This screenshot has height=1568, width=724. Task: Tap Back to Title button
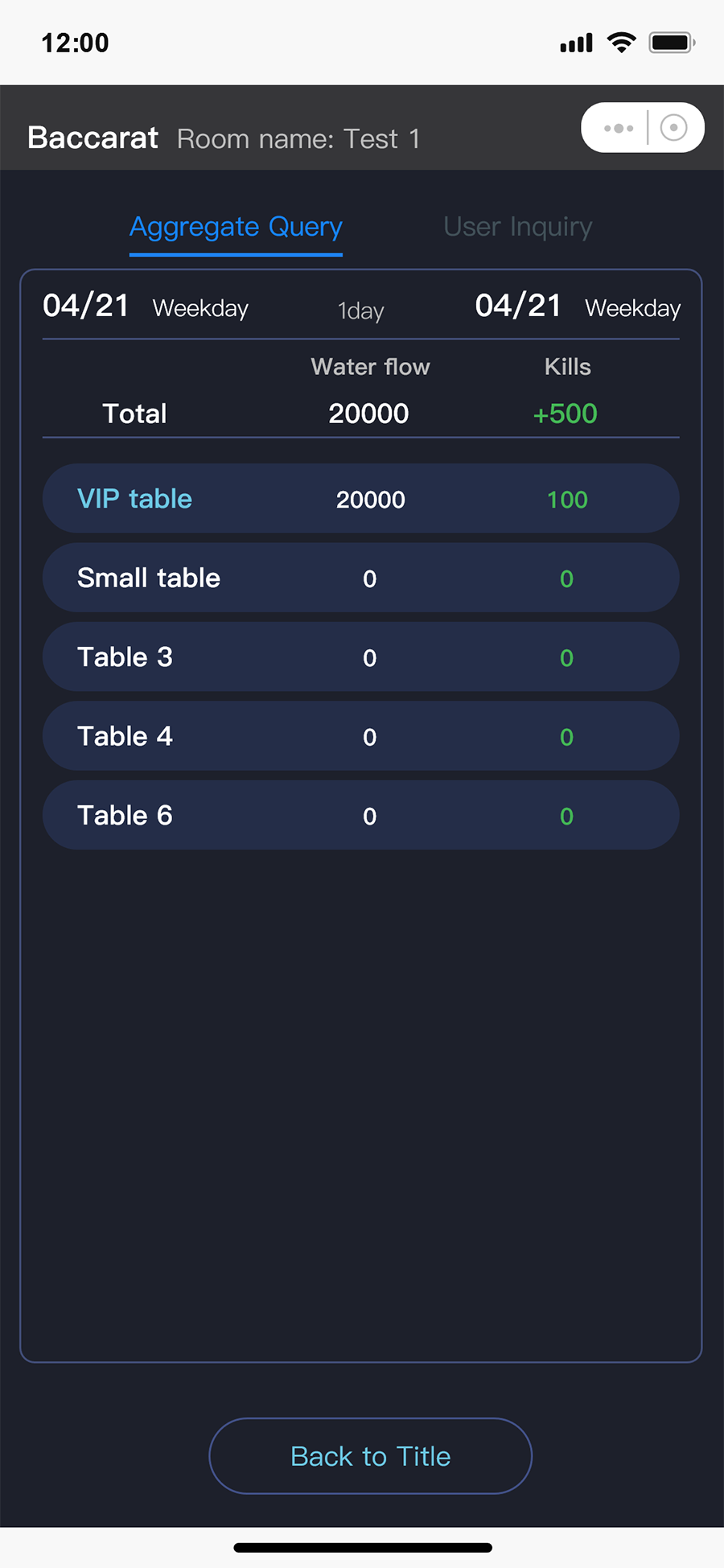tap(370, 1456)
